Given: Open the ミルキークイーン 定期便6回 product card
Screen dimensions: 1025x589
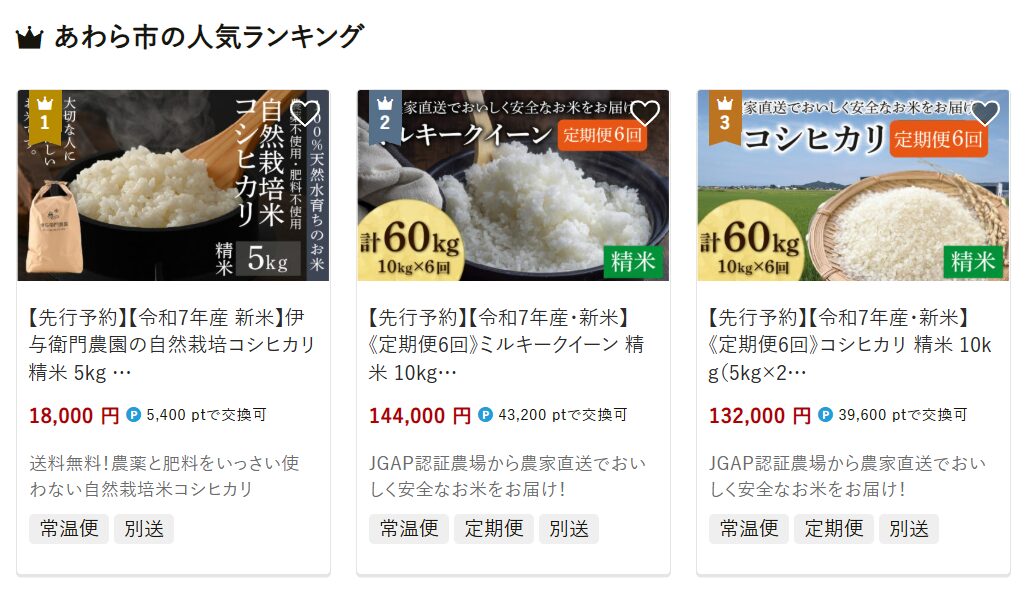Looking at the screenshot, I should pyautogui.click(x=512, y=345).
